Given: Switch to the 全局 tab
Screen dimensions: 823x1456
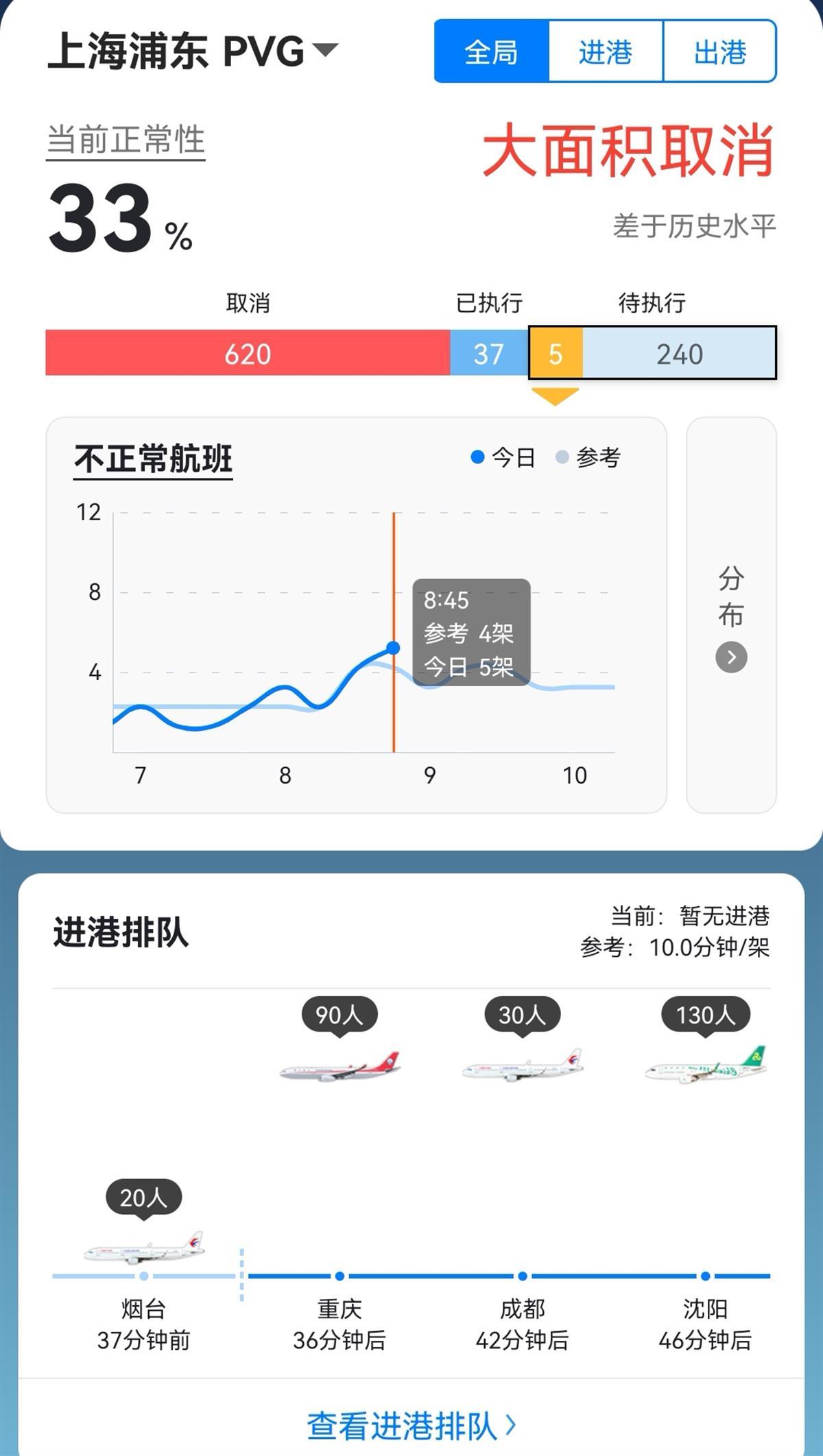Looking at the screenshot, I should click(491, 51).
